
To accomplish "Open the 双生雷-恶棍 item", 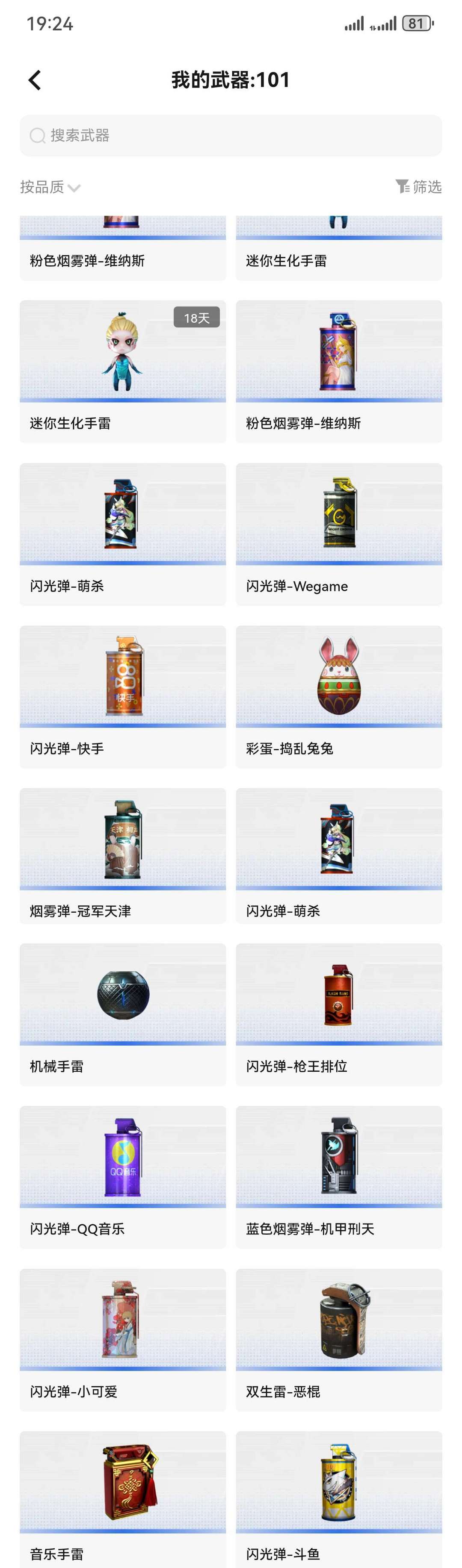I will pos(339,1339).
